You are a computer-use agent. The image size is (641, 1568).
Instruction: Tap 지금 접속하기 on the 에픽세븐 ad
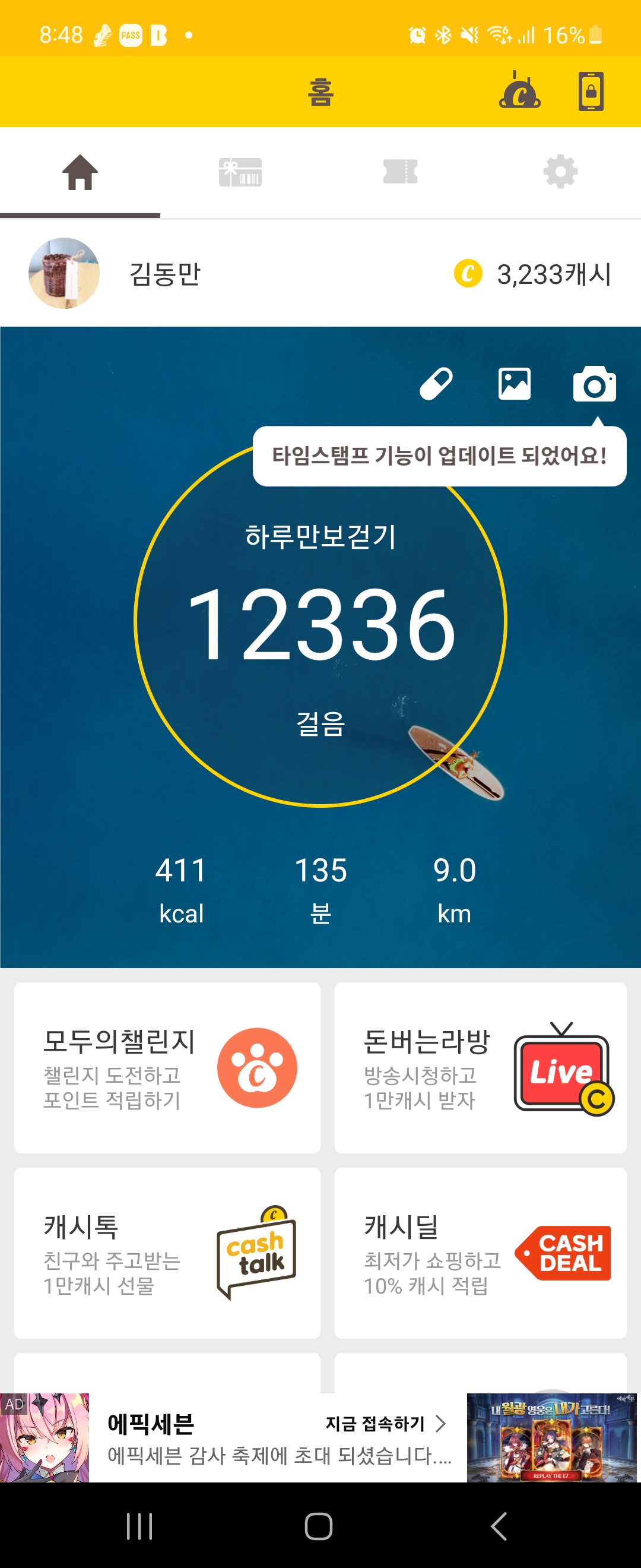(x=386, y=1424)
